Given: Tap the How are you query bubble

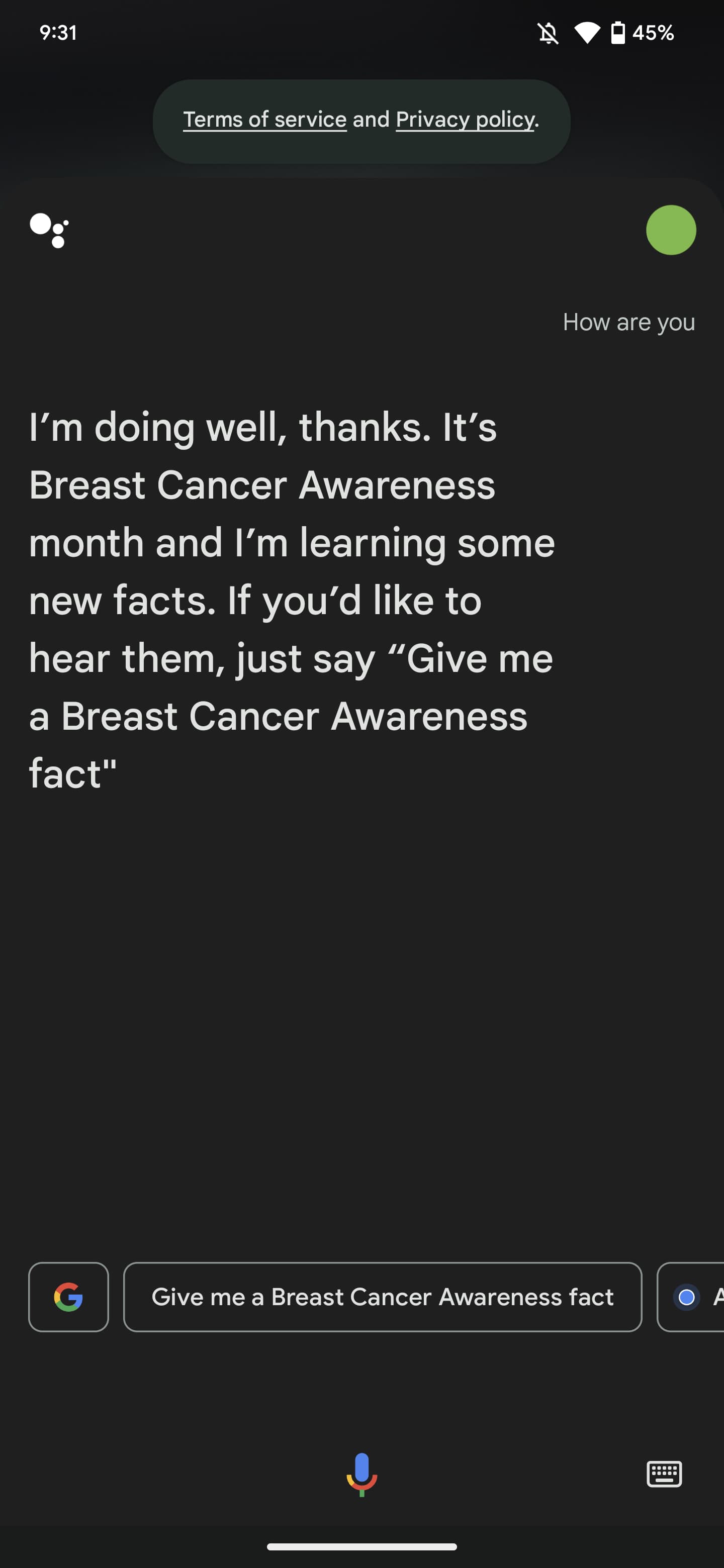Looking at the screenshot, I should [628, 322].
